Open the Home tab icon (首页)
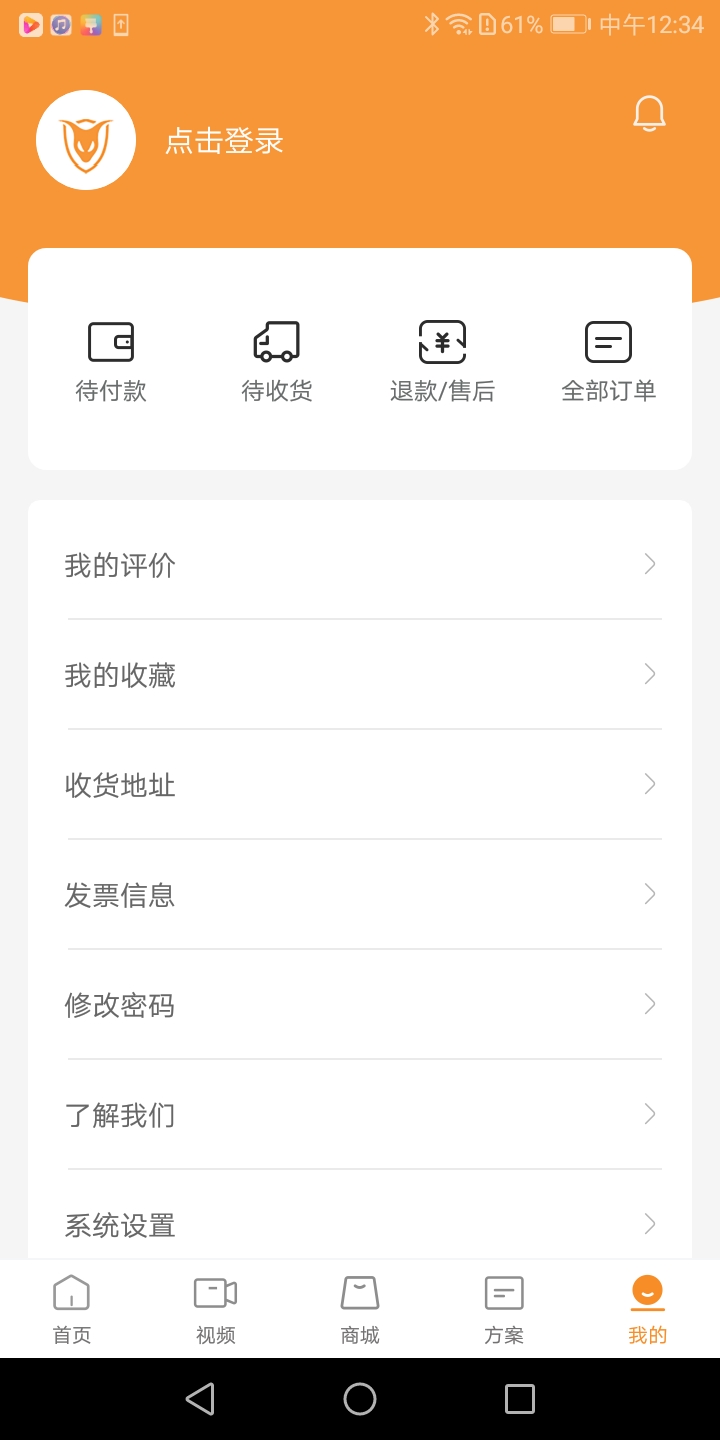This screenshot has width=720, height=1440. click(71, 1292)
